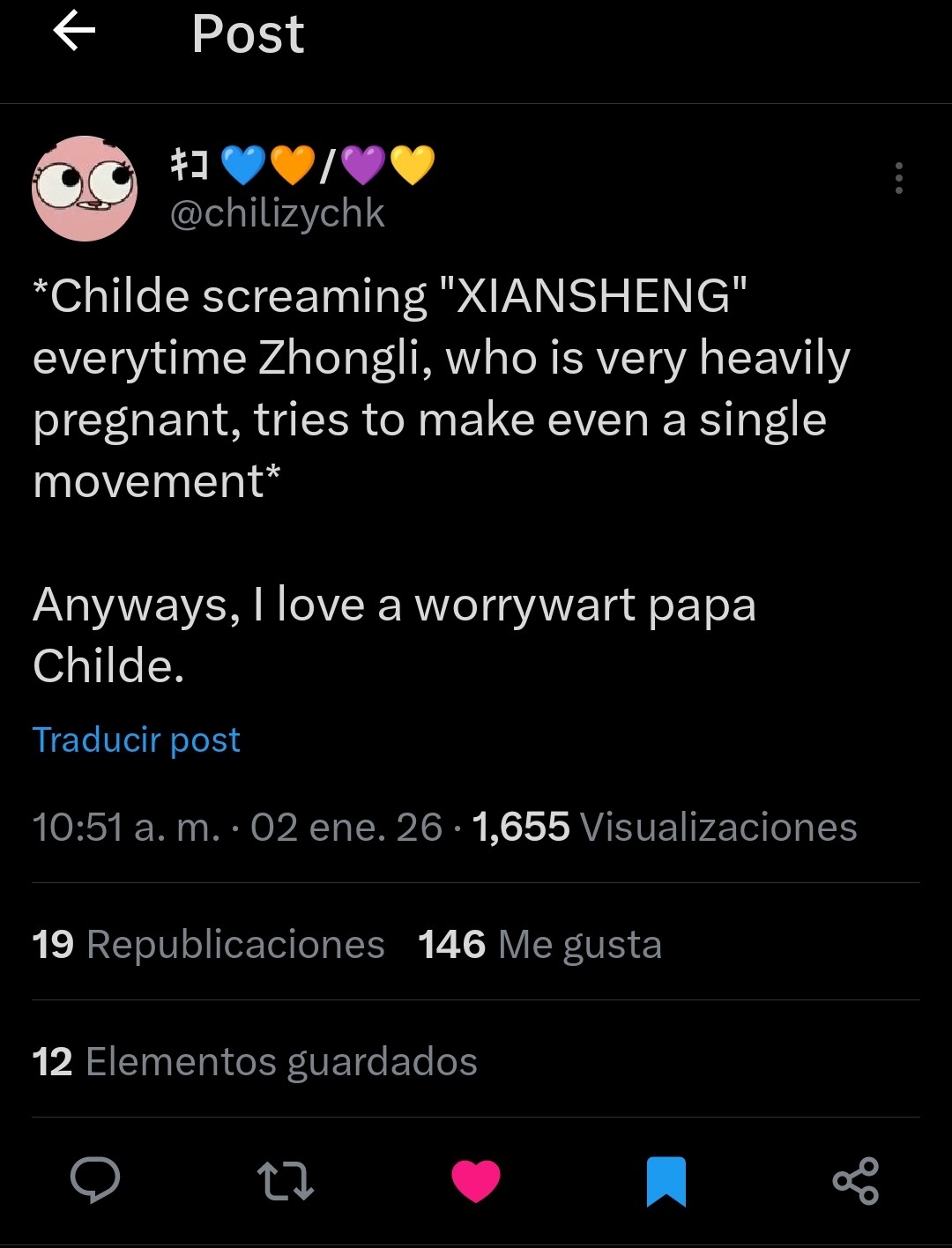Open the 146 Me gusta list

pos(539,944)
